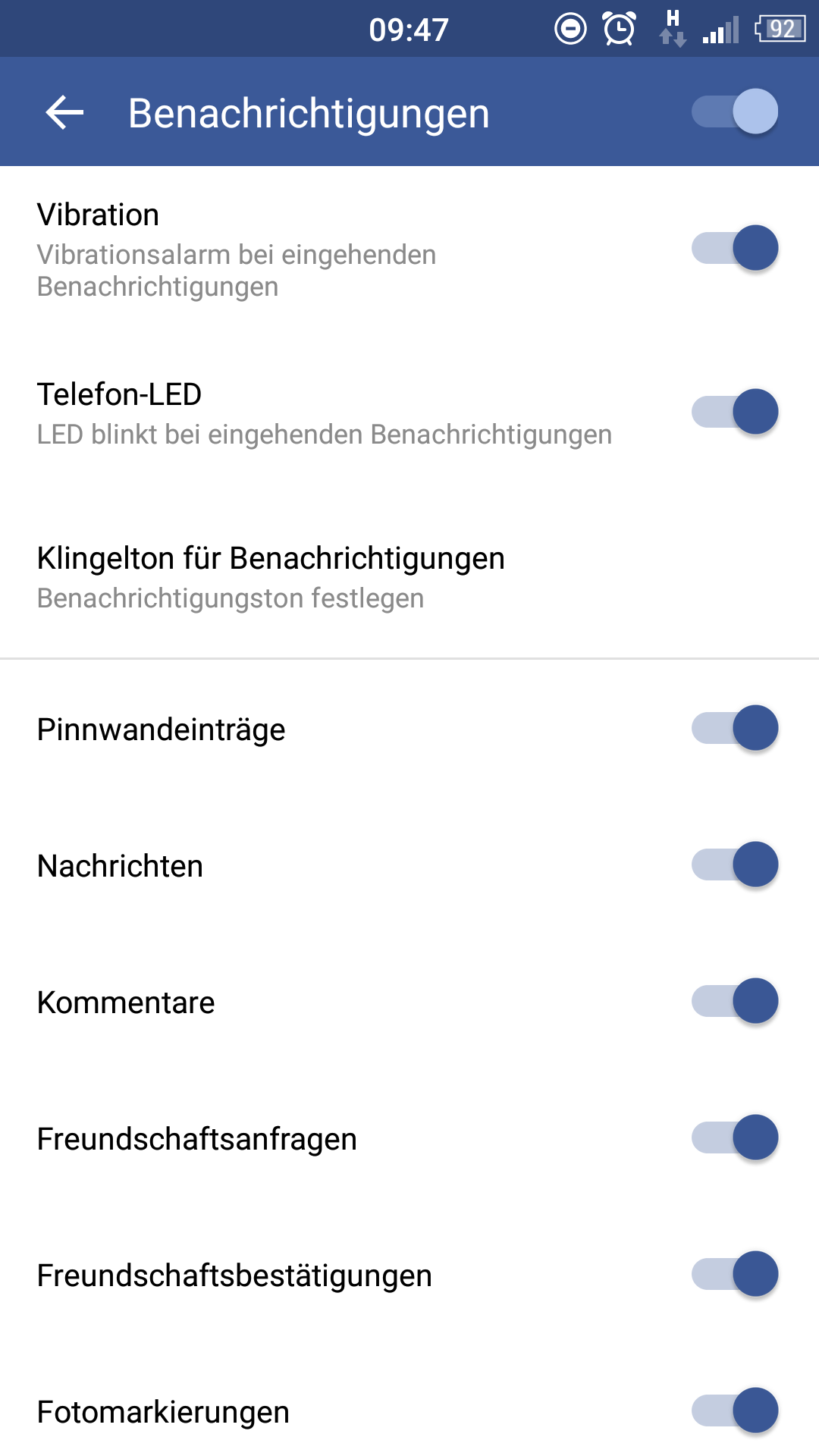This screenshot has height=1456, width=819.
Task: Toggle off Pinnwandeinträge notifications
Action: point(735,728)
